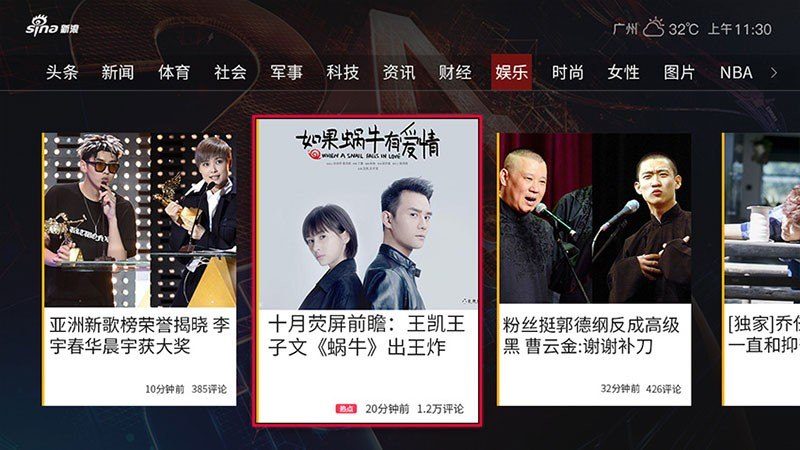Go to the 军事 tab

point(286,73)
